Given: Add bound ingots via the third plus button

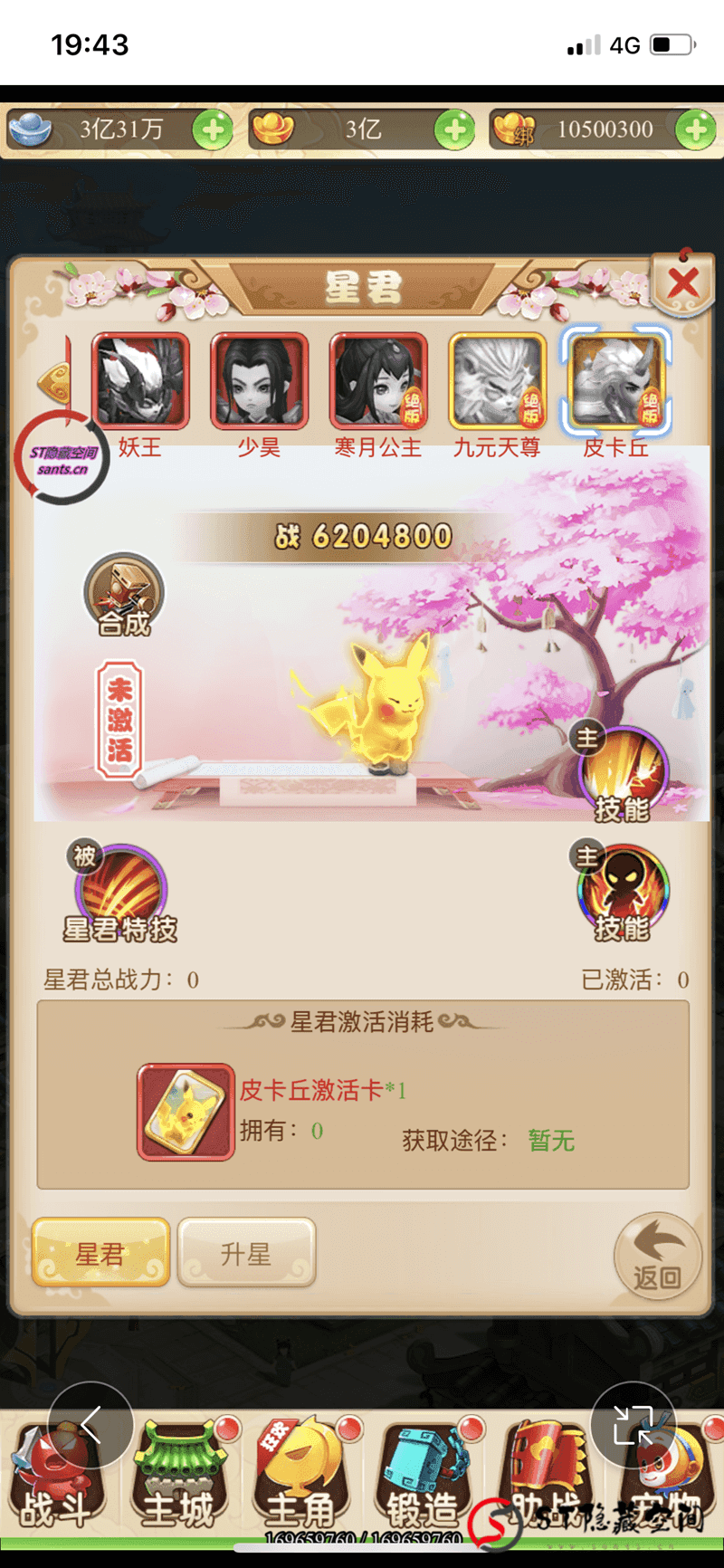Looking at the screenshot, I should tap(696, 130).
